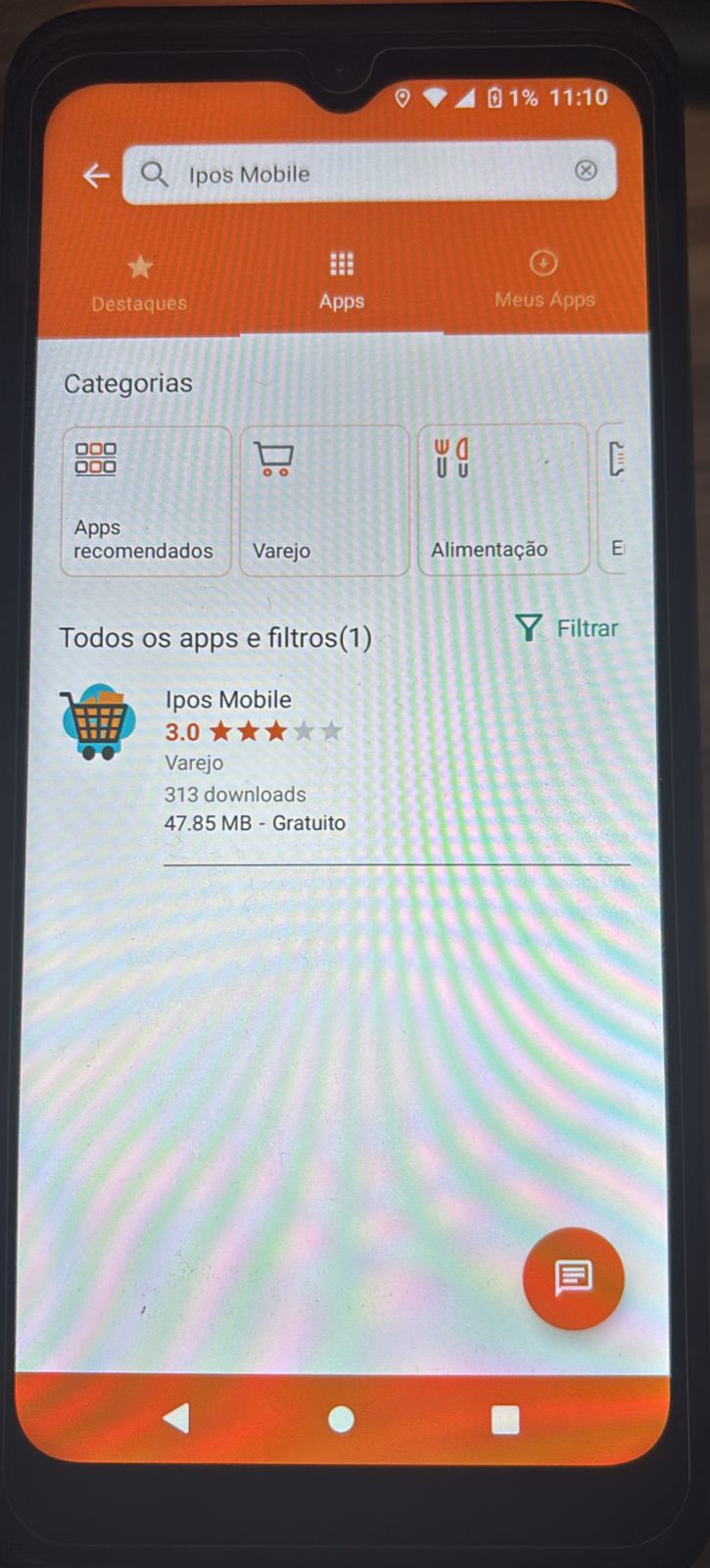Open recent apps from navigation bar

(x=504, y=1419)
